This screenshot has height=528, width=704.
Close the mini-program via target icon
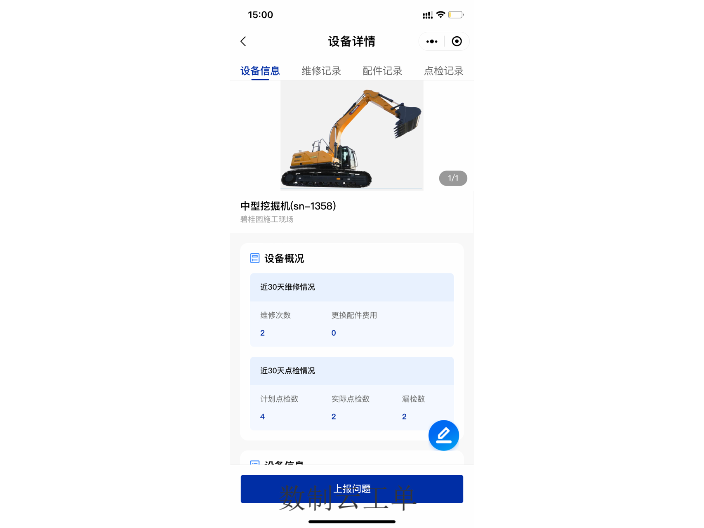[457, 41]
